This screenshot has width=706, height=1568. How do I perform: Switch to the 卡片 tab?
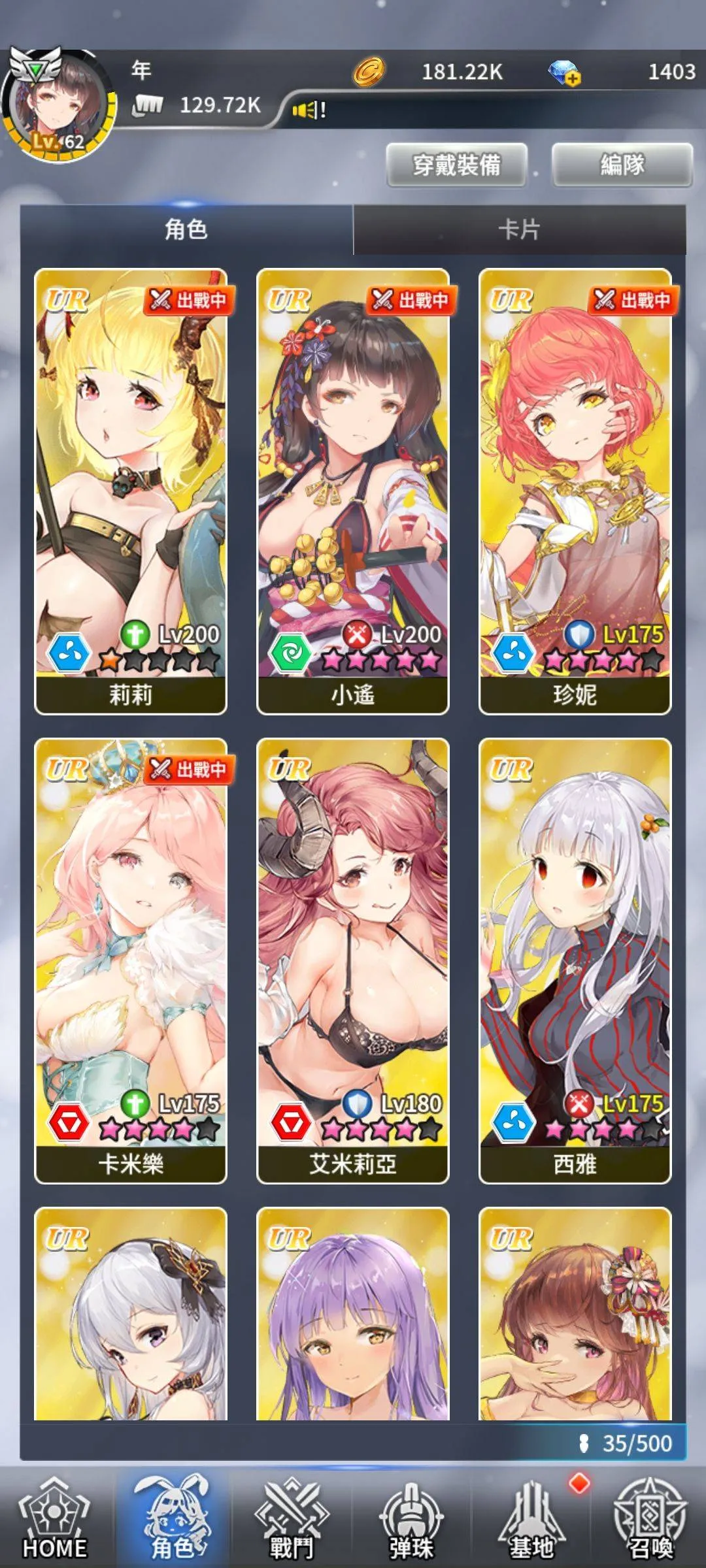[x=519, y=229]
